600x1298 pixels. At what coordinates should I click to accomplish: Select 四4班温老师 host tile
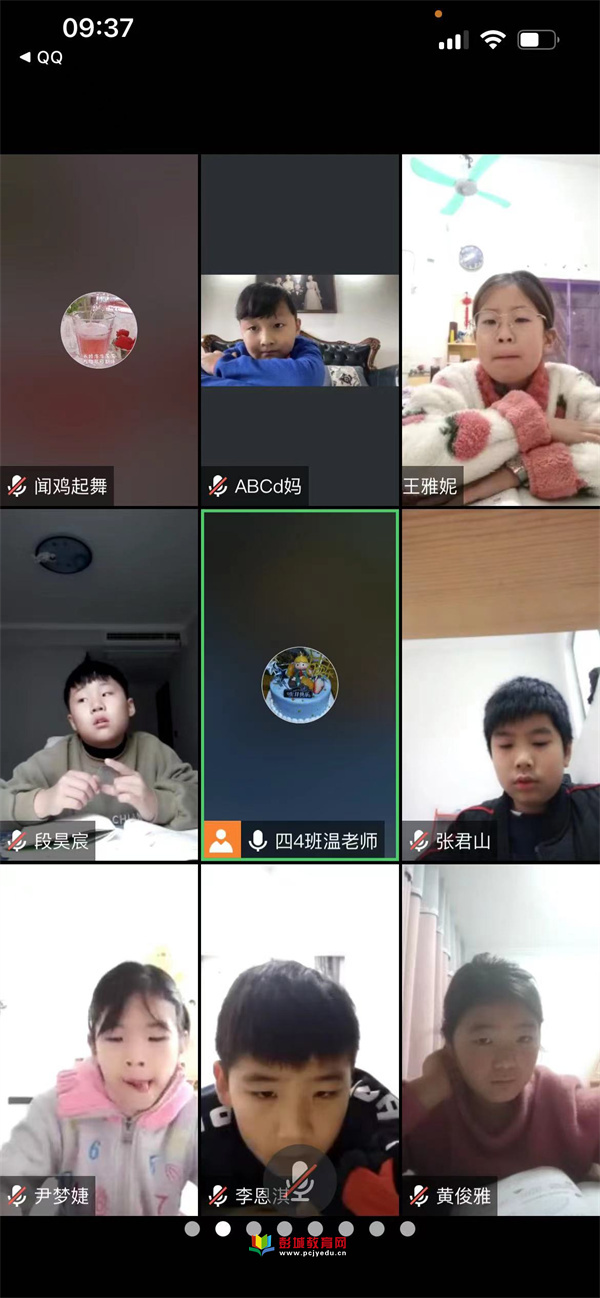300,685
